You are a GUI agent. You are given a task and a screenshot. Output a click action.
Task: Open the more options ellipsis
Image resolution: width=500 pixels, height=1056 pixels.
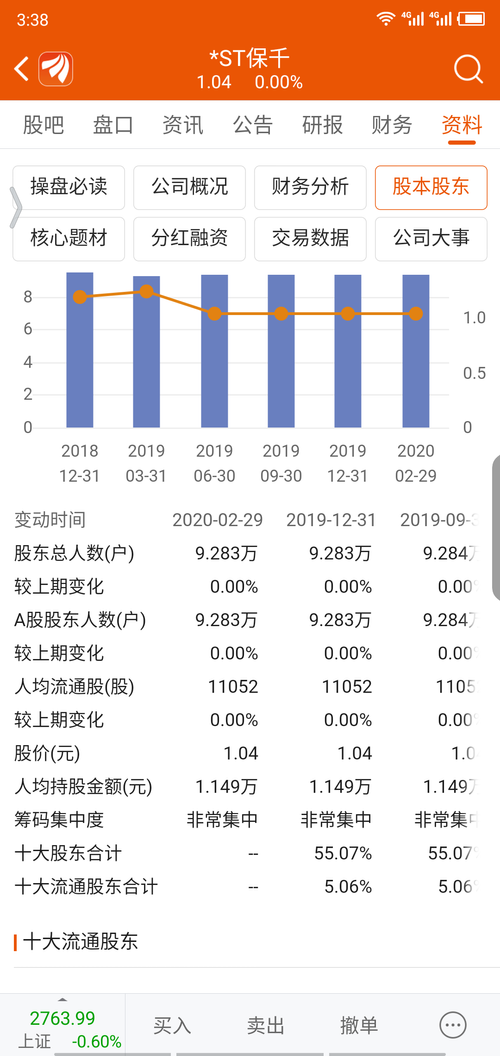point(453,1025)
